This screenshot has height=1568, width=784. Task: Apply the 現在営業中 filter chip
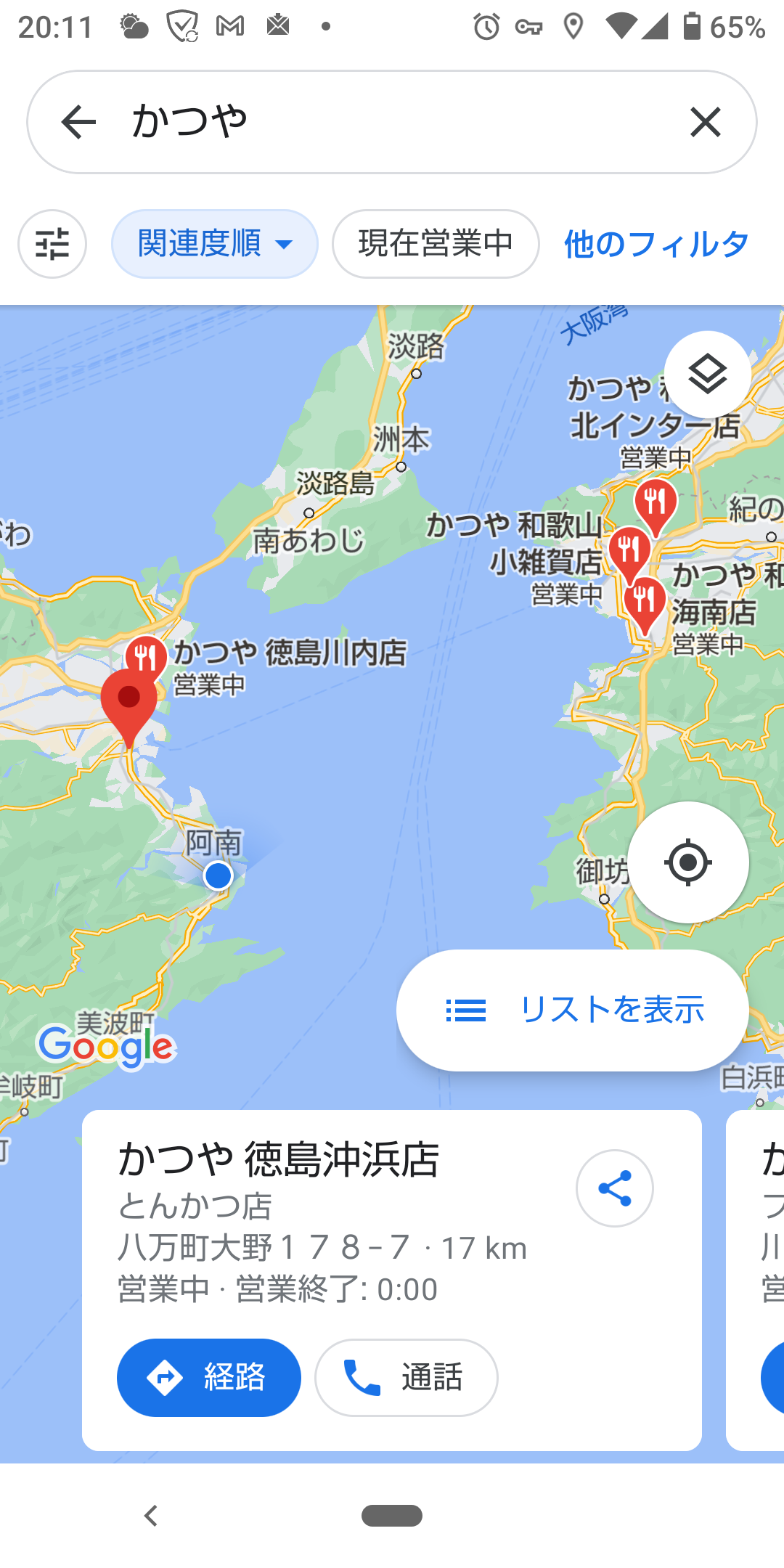436,244
